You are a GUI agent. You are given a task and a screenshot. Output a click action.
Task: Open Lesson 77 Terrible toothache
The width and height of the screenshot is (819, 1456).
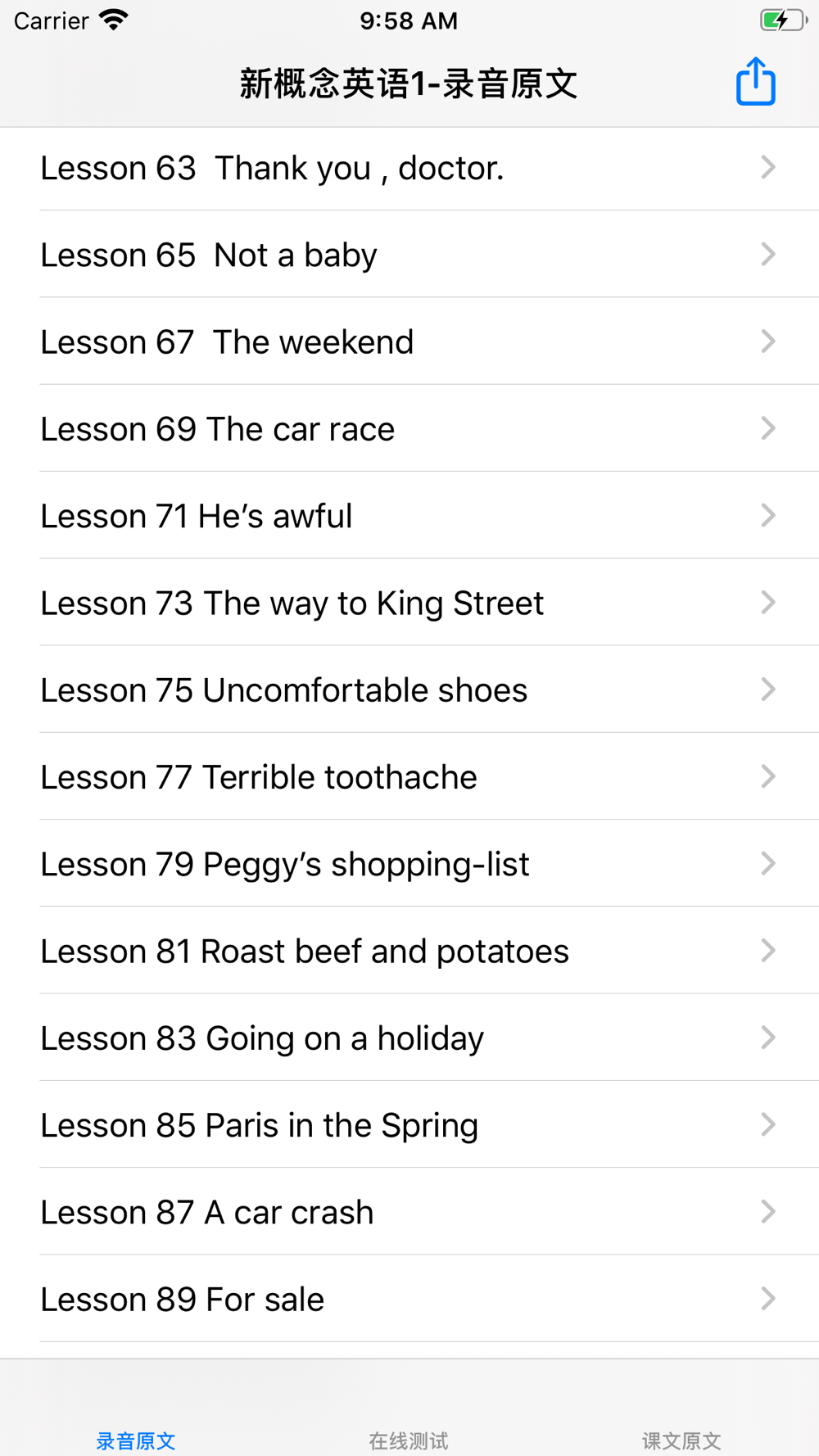[409, 776]
